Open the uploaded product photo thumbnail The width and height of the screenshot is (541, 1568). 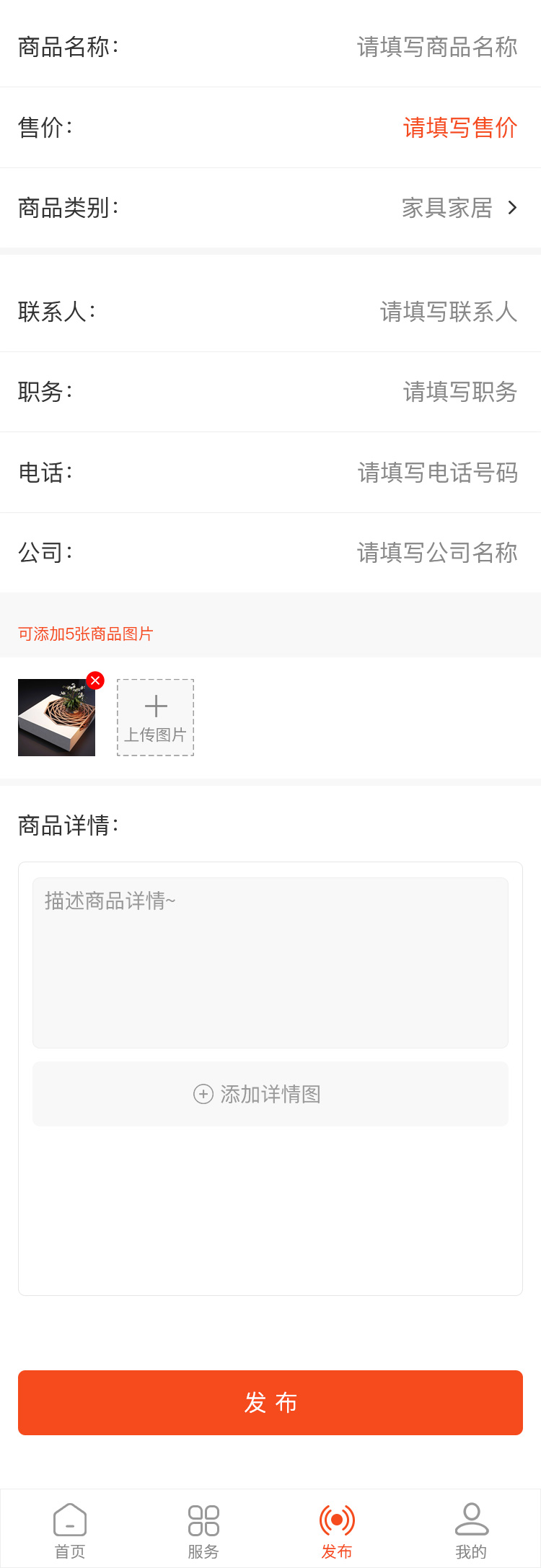point(55,719)
